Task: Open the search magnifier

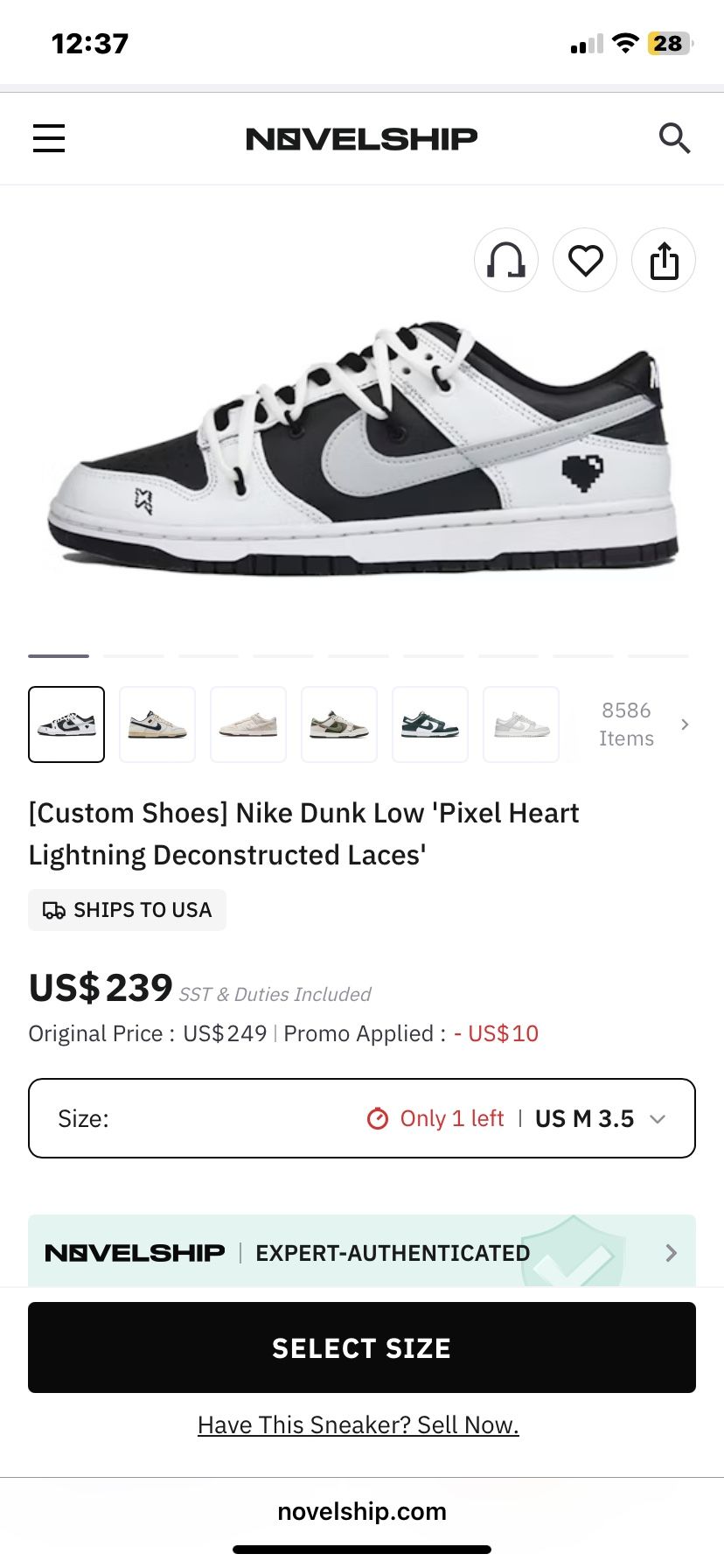Action: [674, 138]
